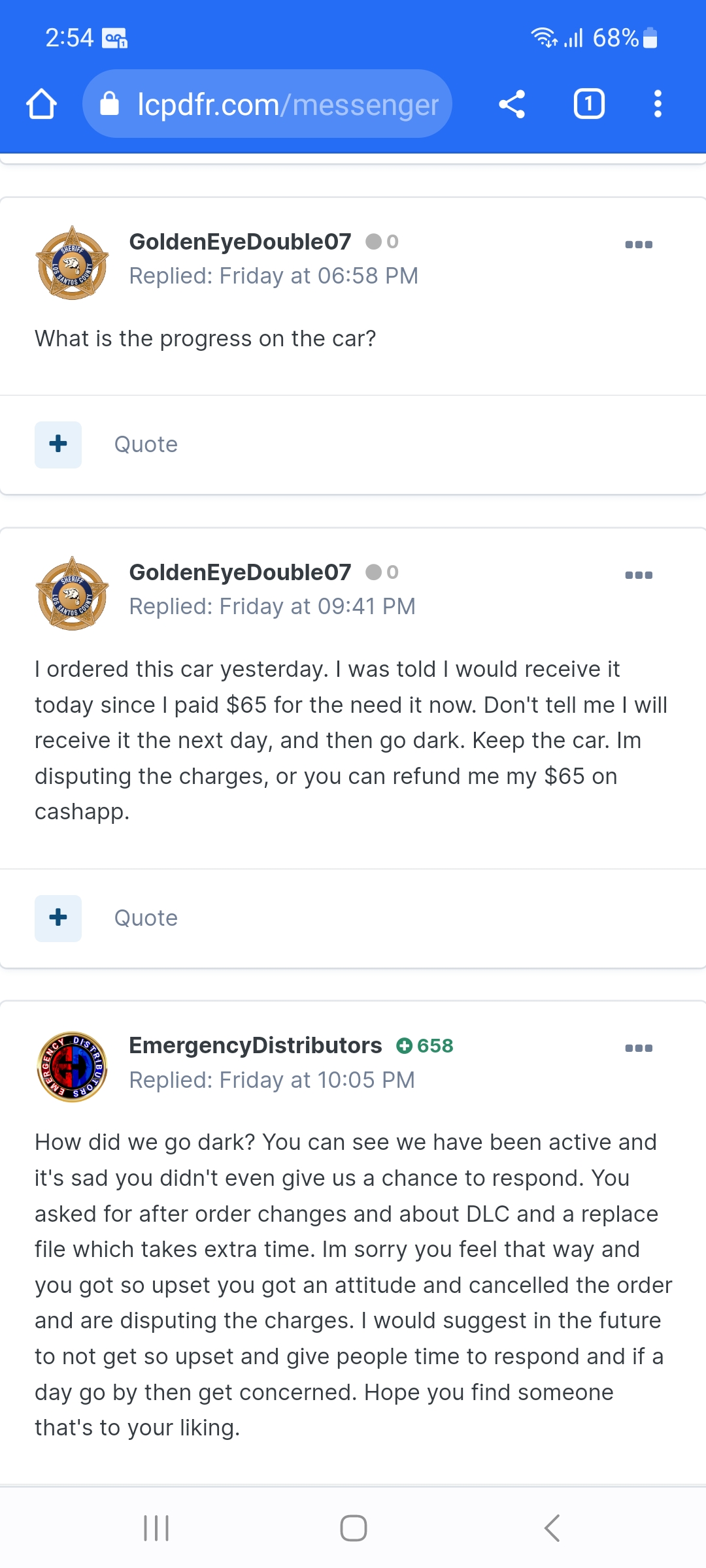706x1568 pixels.
Task: Share the current page
Action: pos(512,104)
